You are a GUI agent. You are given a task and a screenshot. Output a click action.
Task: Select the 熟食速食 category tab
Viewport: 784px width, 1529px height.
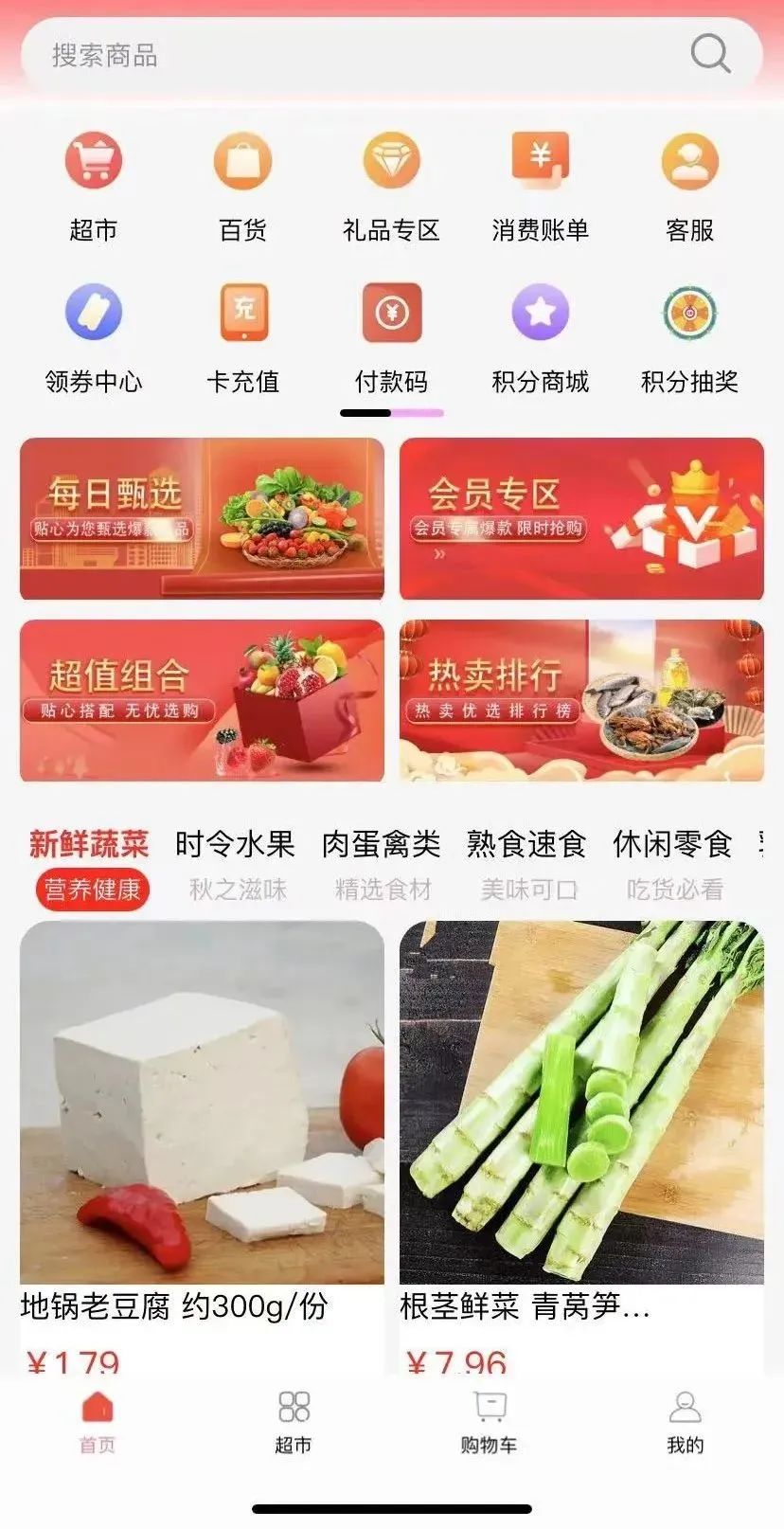coord(526,843)
